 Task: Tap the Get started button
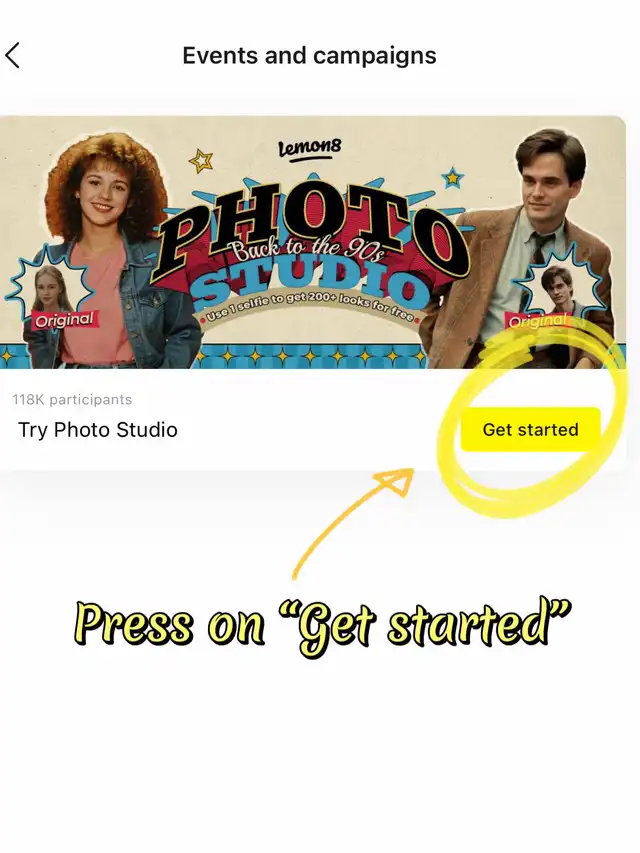[x=531, y=430]
